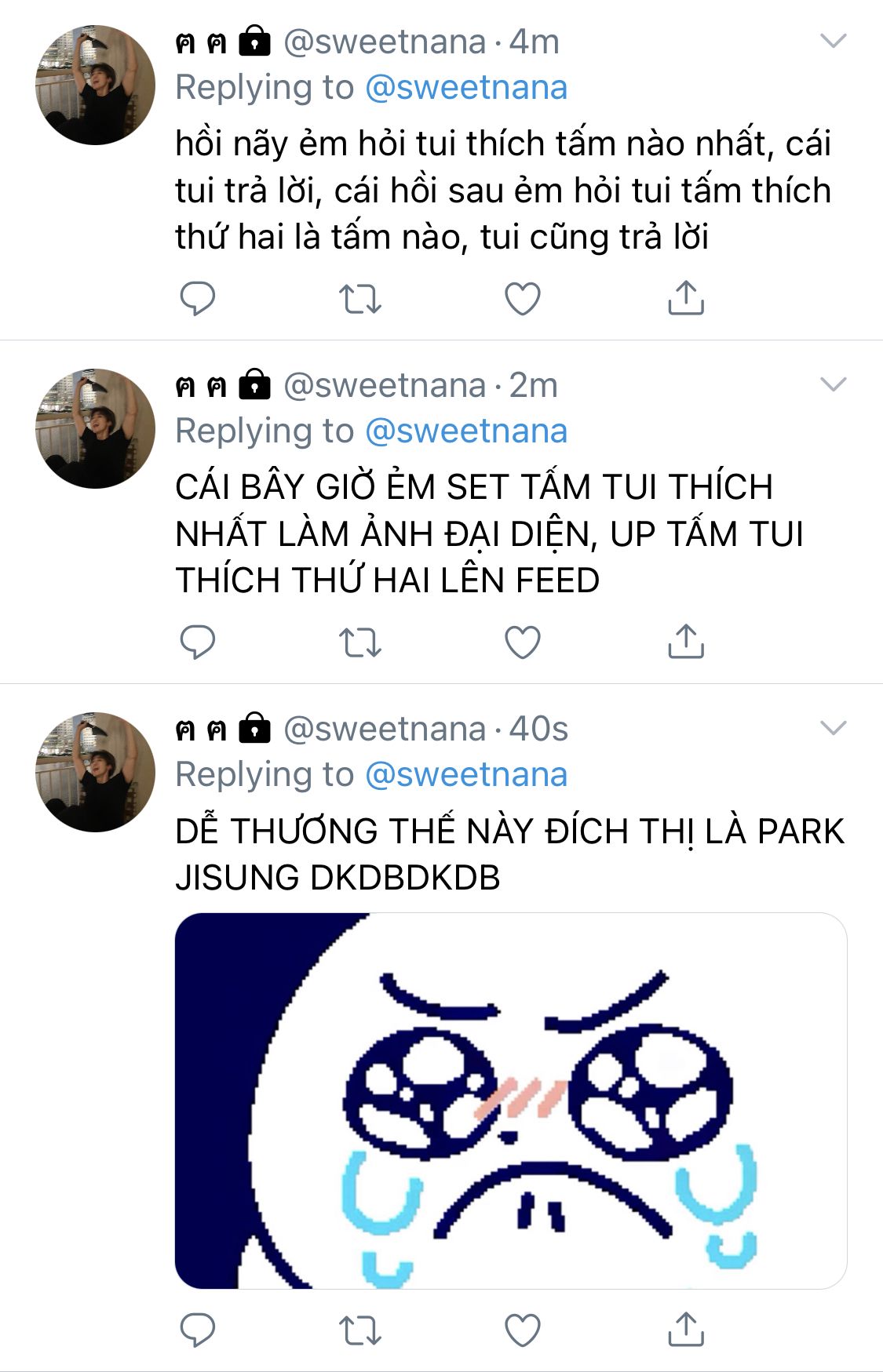Like the 40s tweet
This screenshot has width=883, height=1372.
[x=523, y=1330]
